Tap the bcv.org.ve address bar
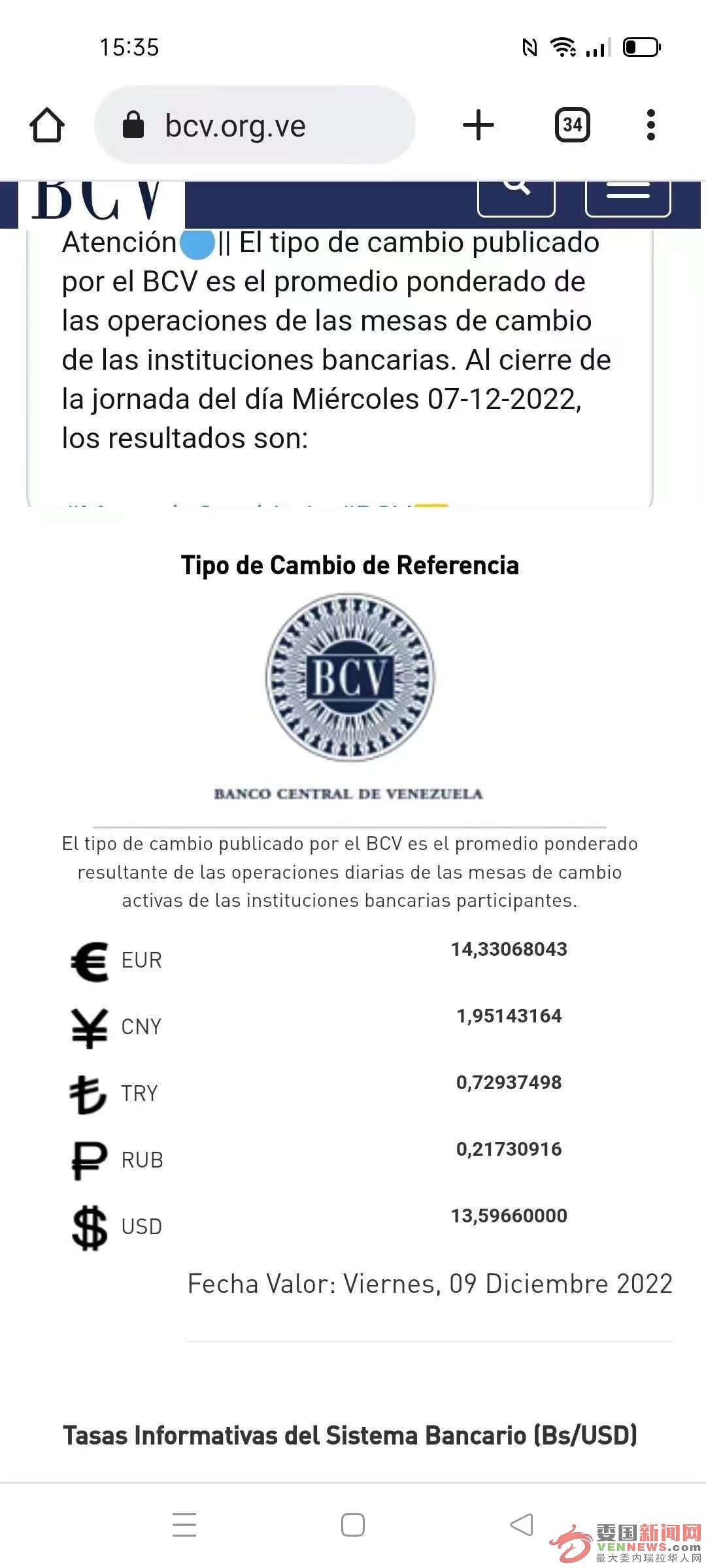This screenshot has height=1568, width=706. point(255,125)
